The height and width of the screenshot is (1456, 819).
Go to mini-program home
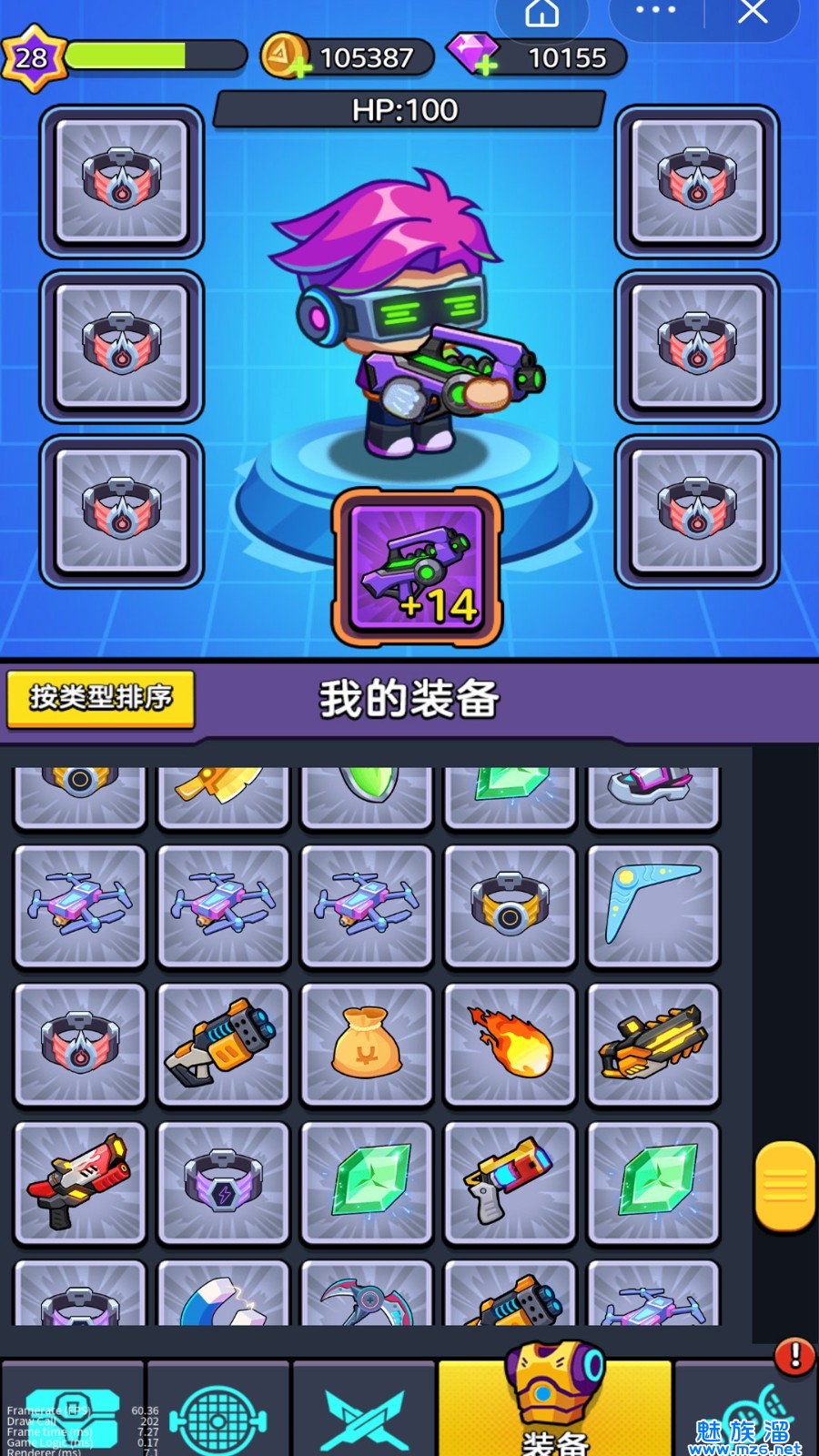[x=542, y=13]
